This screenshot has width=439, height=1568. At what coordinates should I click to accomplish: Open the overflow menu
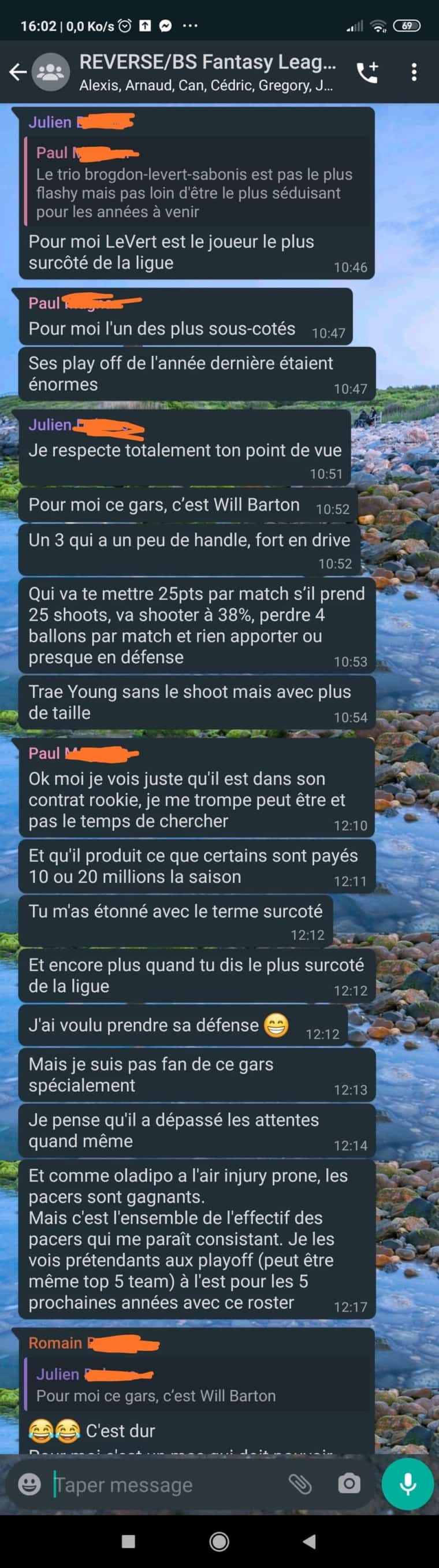tap(414, 72)
